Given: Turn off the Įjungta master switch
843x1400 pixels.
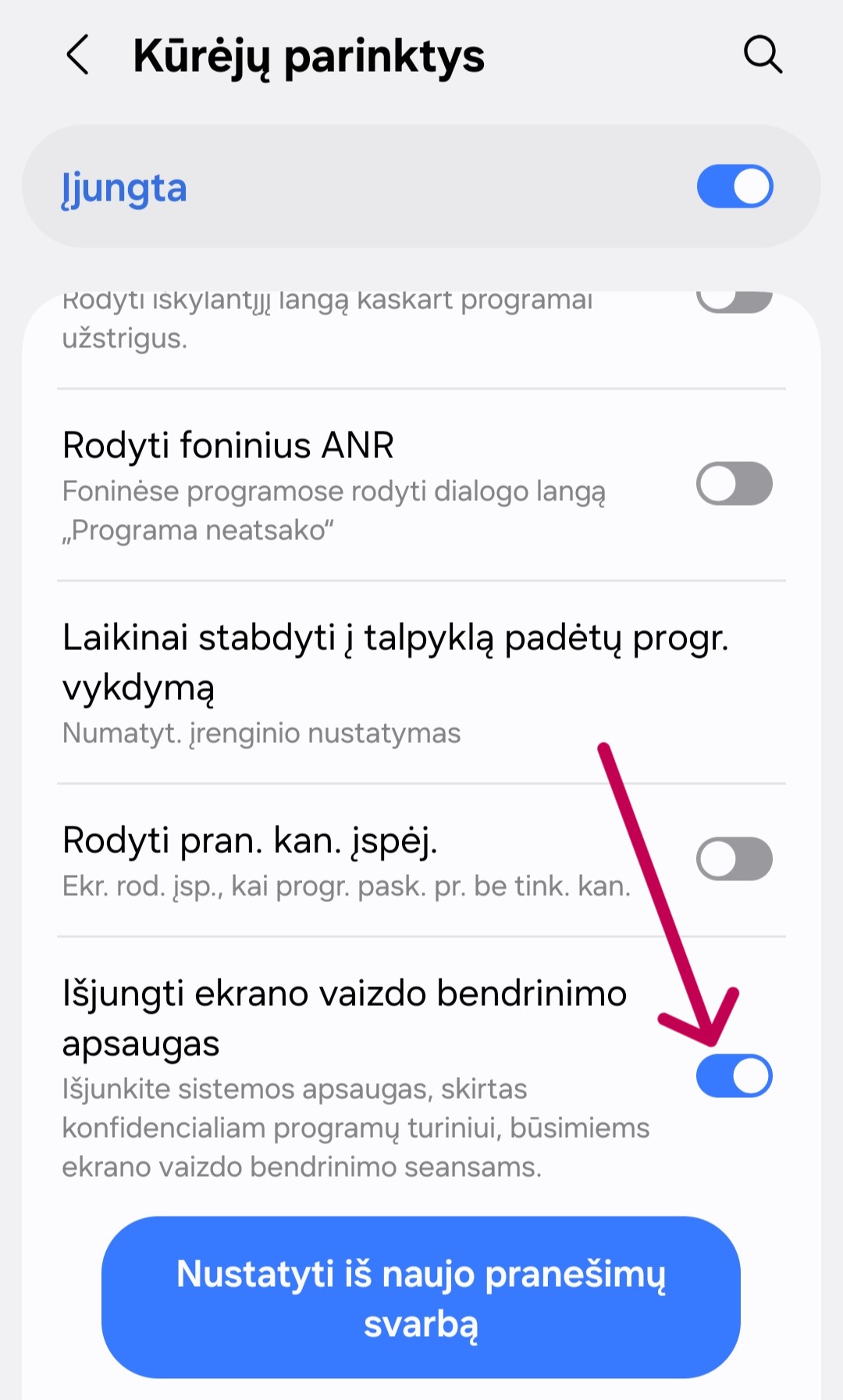Looking at the screenshot, I should click(x=735, y=187).
